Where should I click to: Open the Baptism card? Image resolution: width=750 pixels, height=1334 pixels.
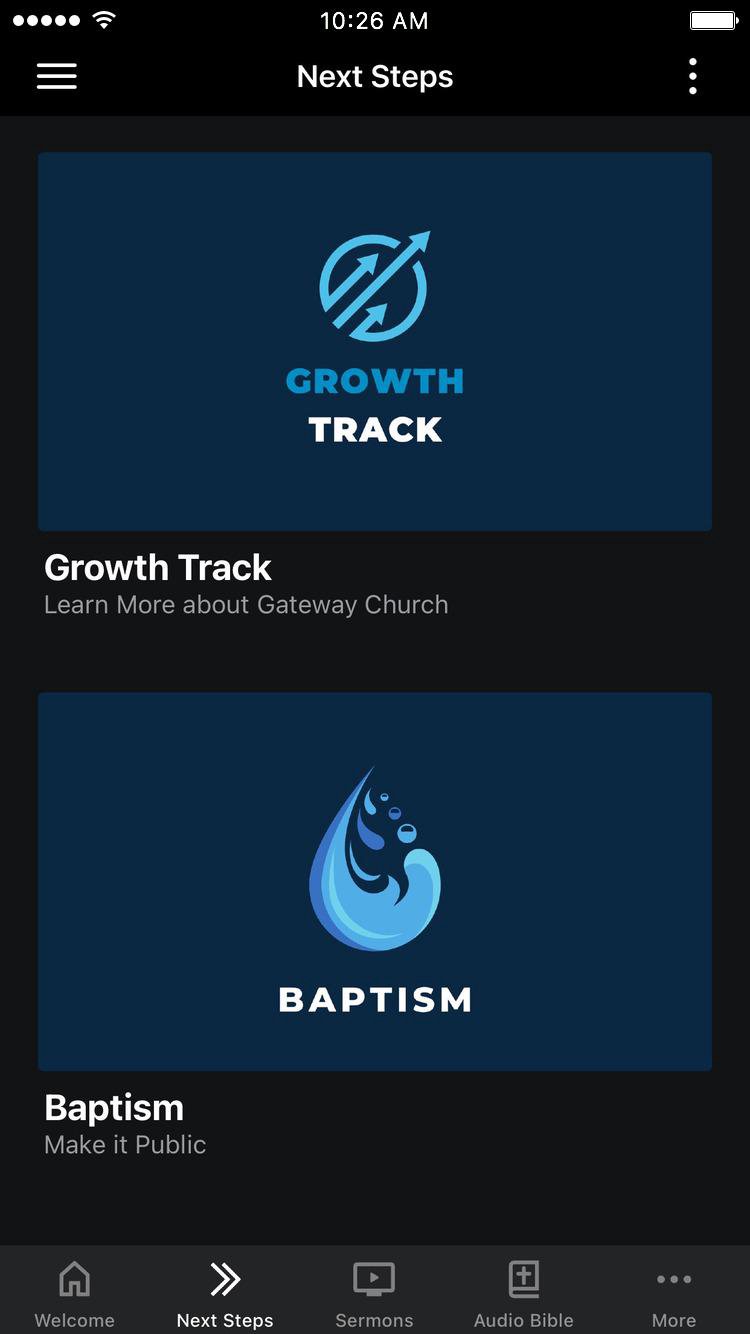point(375,881)
